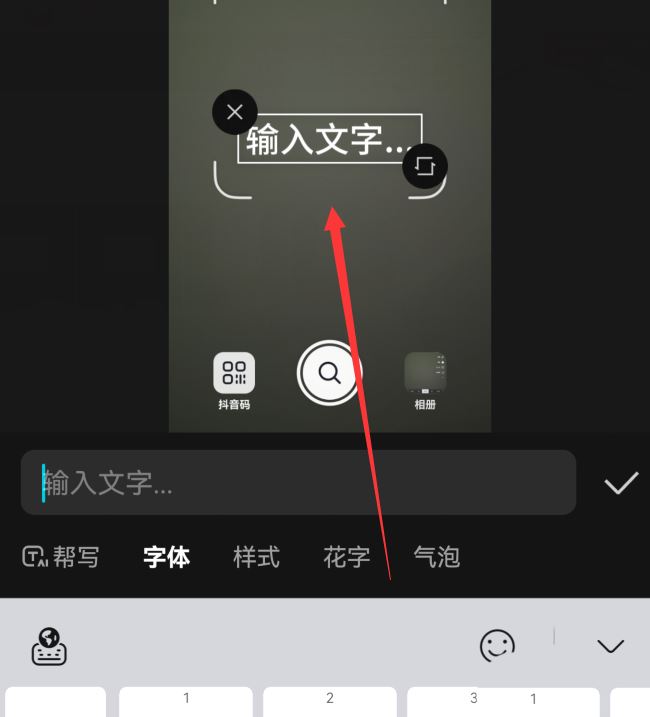This screenshot has width=650, height=717.
Task: Collapse the keyboard with the down chevron
Action: 610,646
